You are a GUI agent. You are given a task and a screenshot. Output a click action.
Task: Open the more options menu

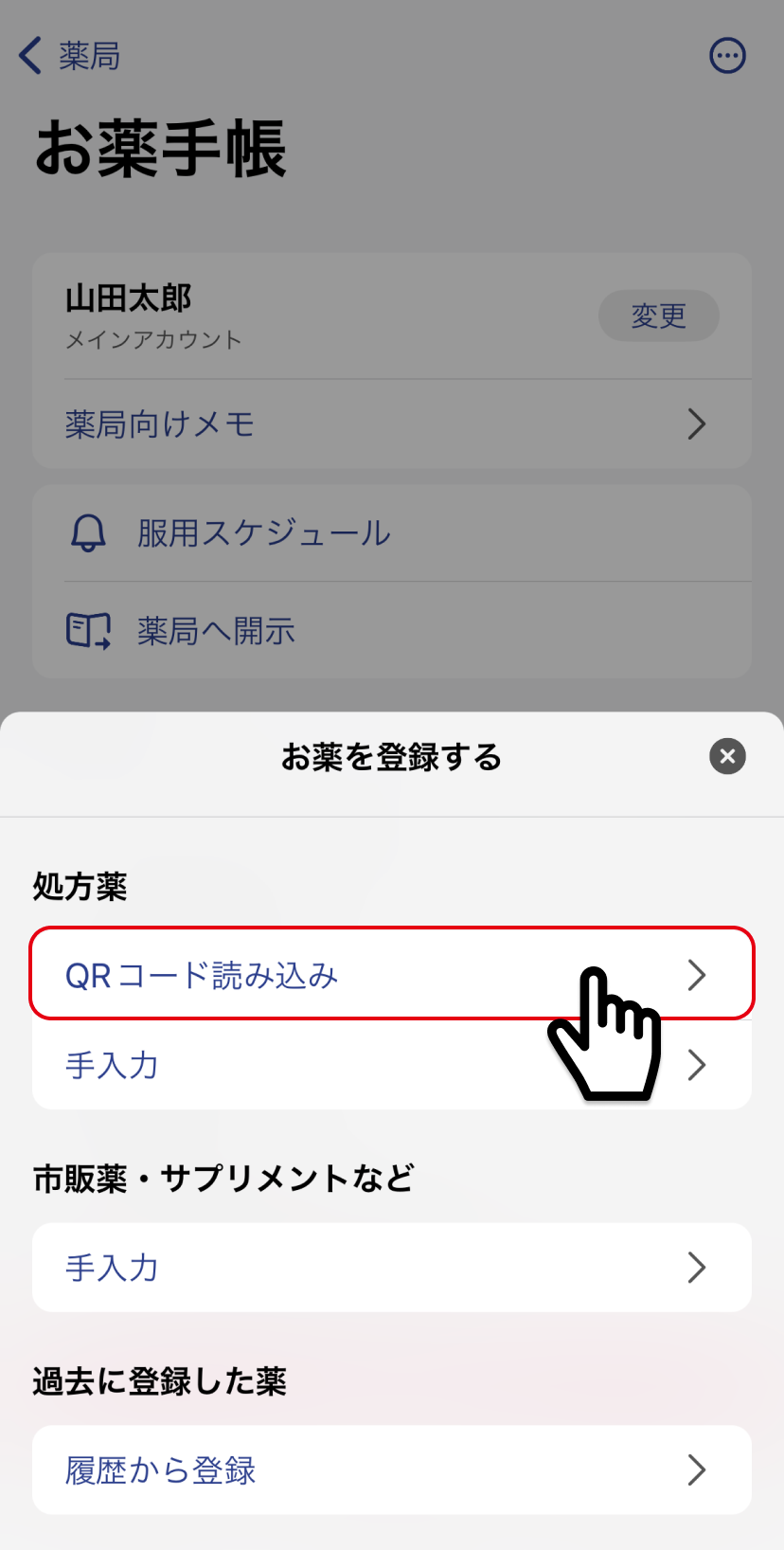pyautogui.click(x=727, y=56)
